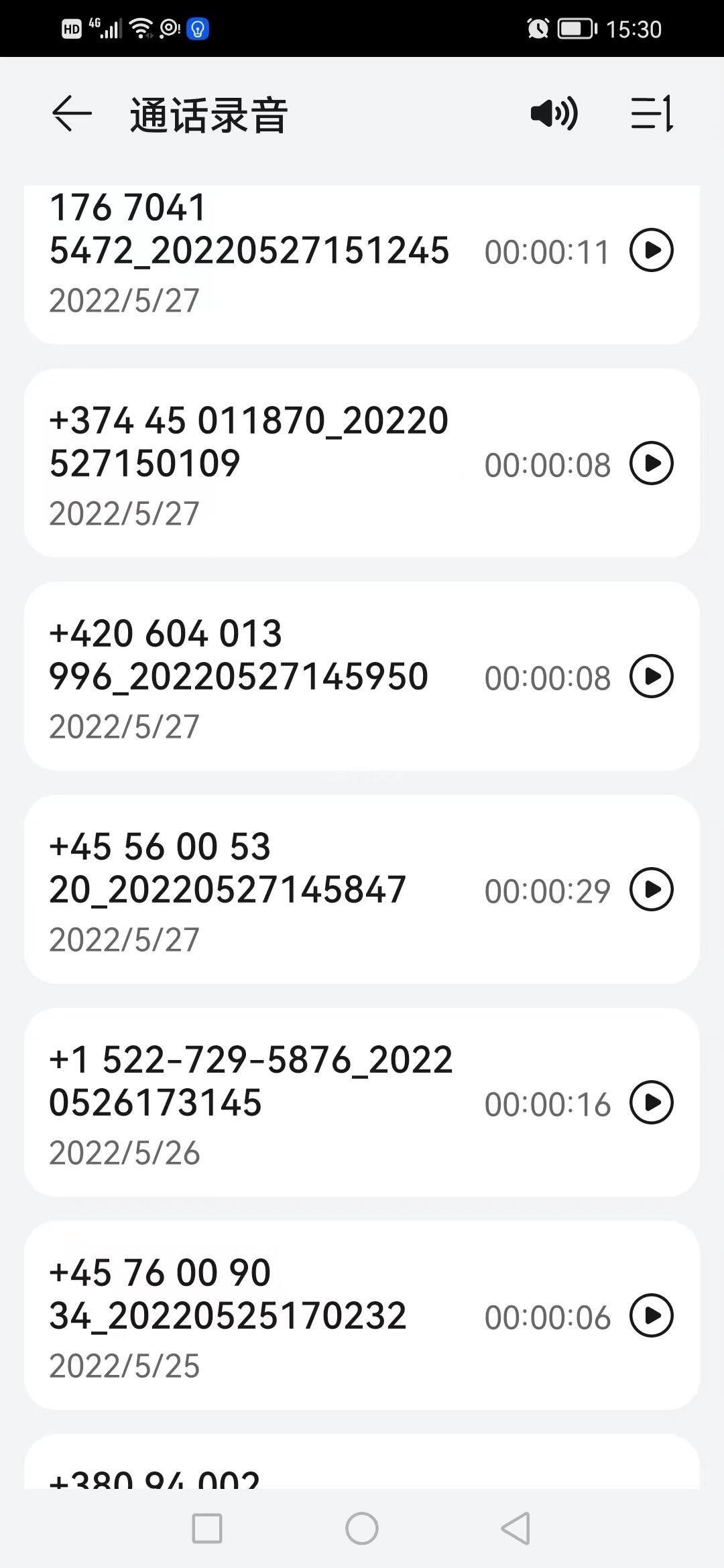
Task: Play the +45 56 00 53 20 recording
Action: tap(651, 889)
